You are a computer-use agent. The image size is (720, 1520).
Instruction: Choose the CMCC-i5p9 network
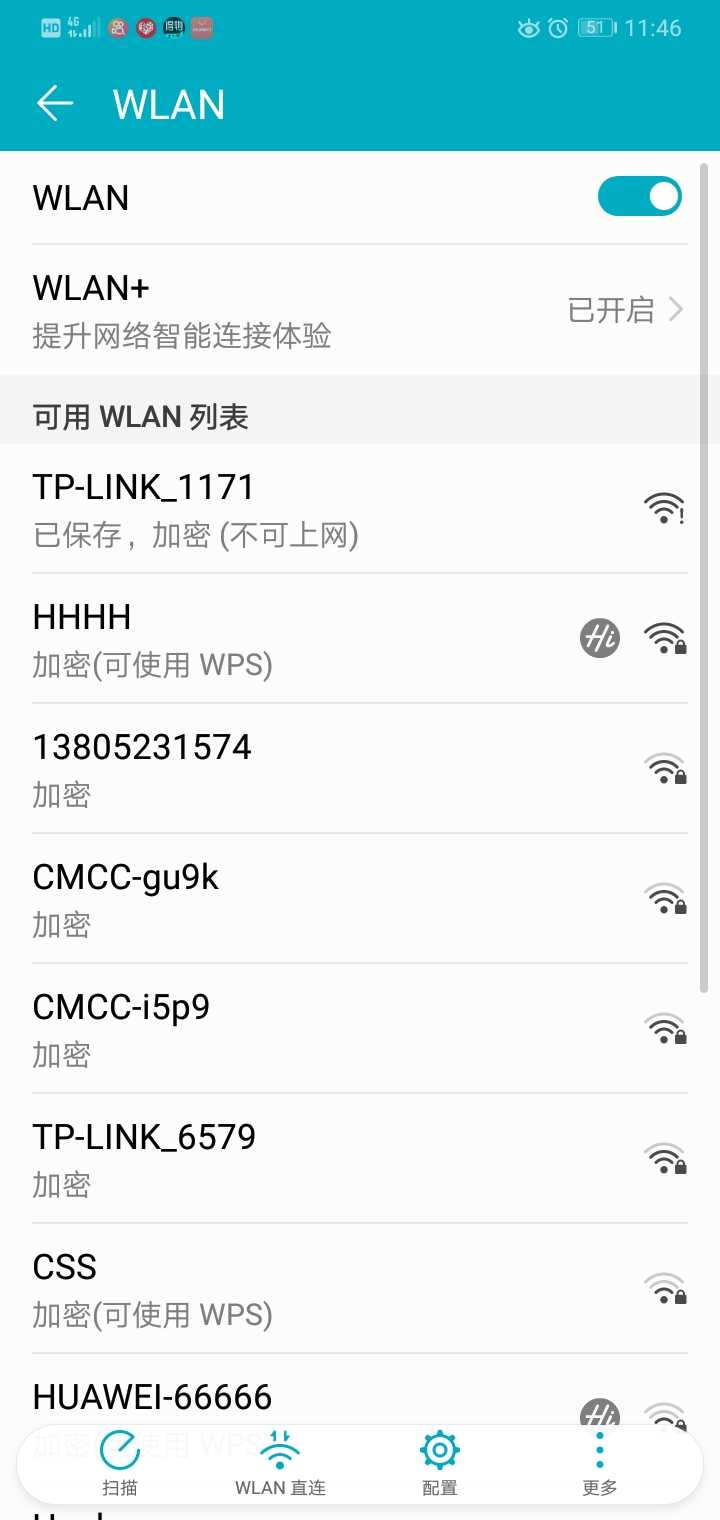tap(360, 1028)
